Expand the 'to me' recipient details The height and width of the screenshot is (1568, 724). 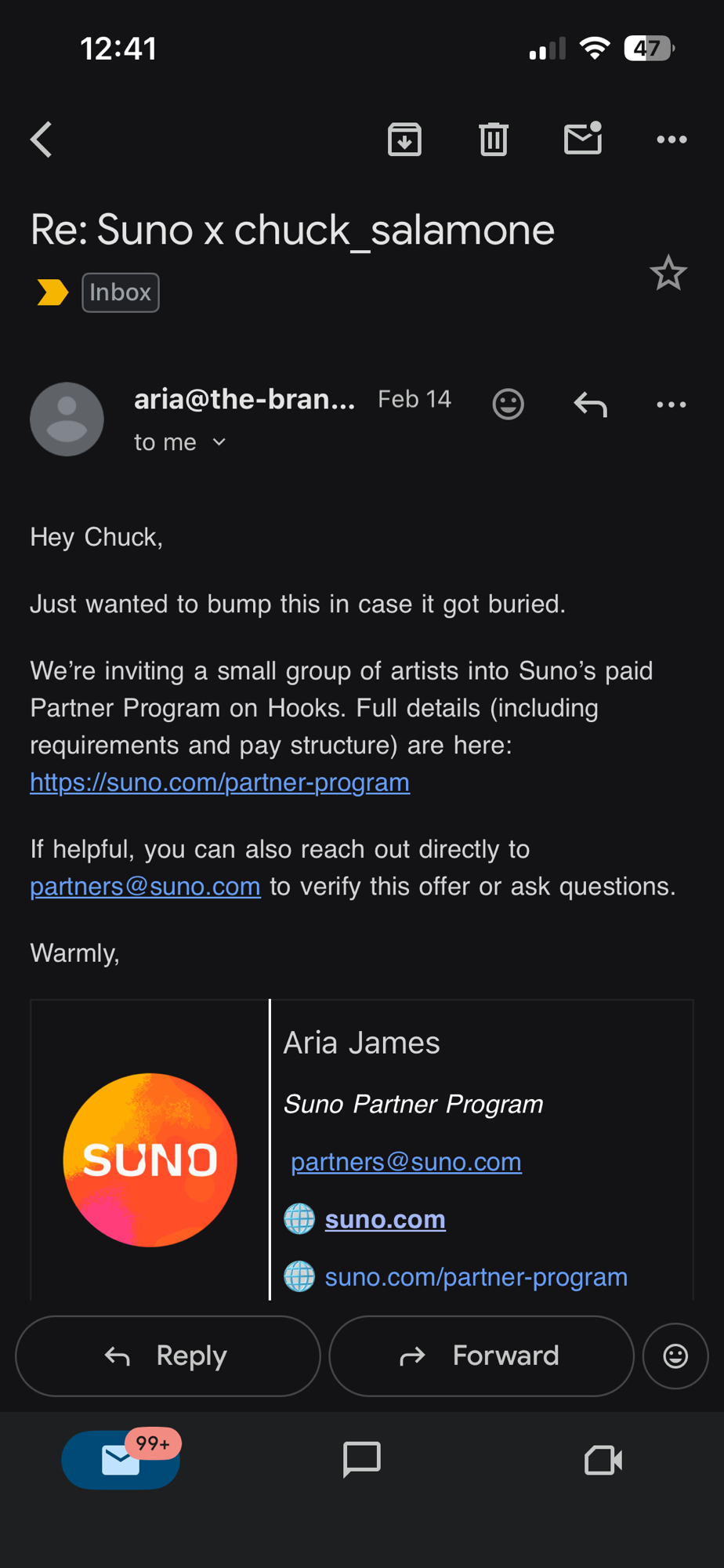pos(180,442)
